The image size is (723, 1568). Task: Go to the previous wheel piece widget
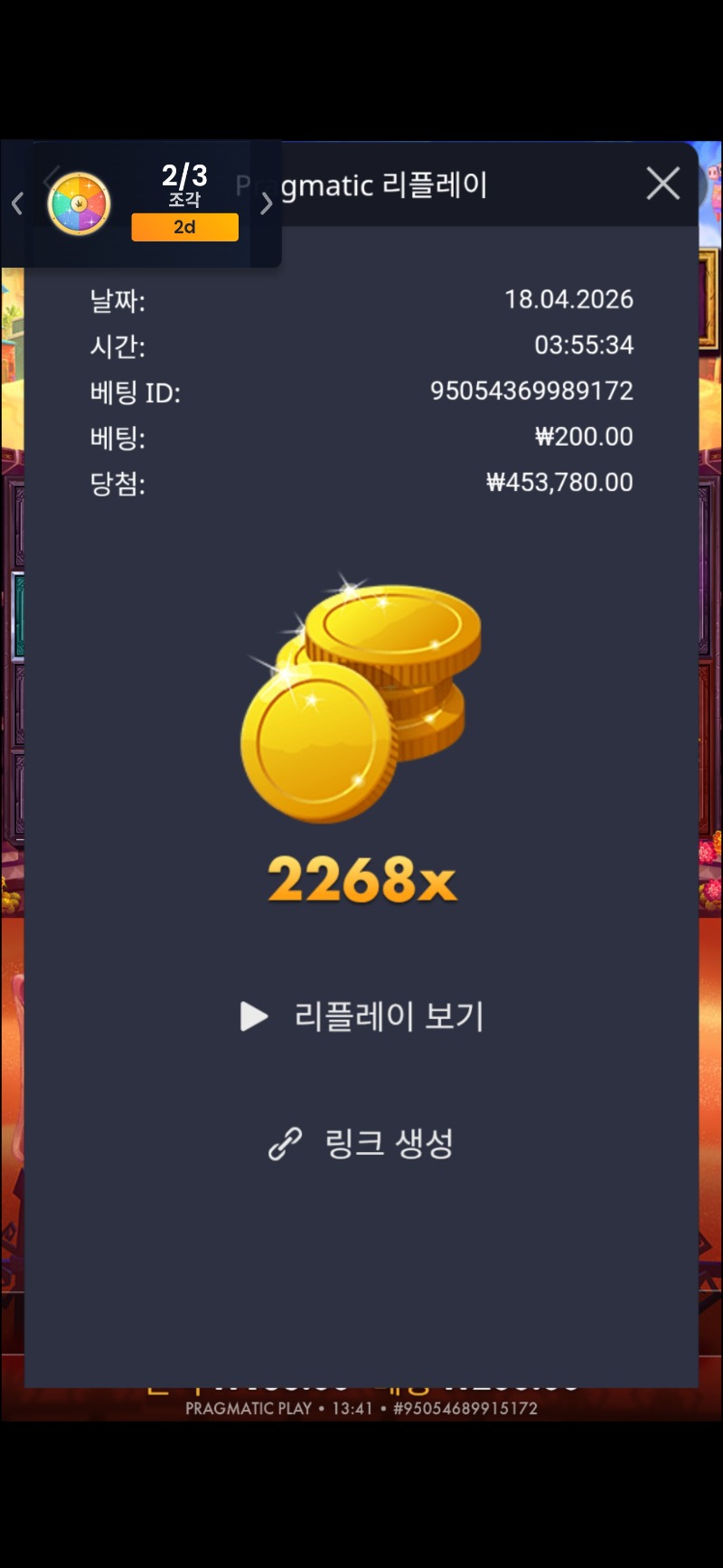tap(17, 204)
